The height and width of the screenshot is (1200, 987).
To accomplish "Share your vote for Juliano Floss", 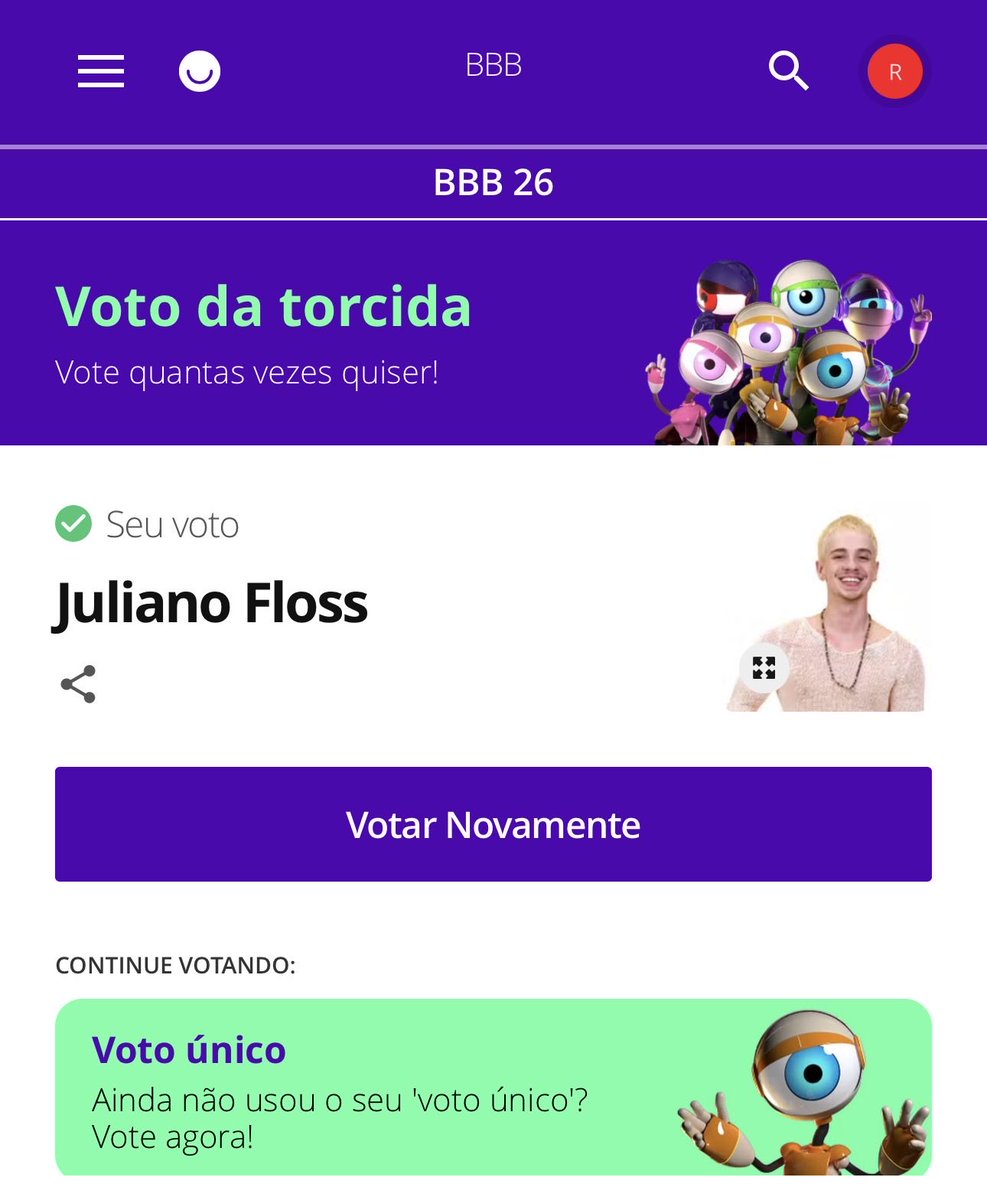I will 78,684.
